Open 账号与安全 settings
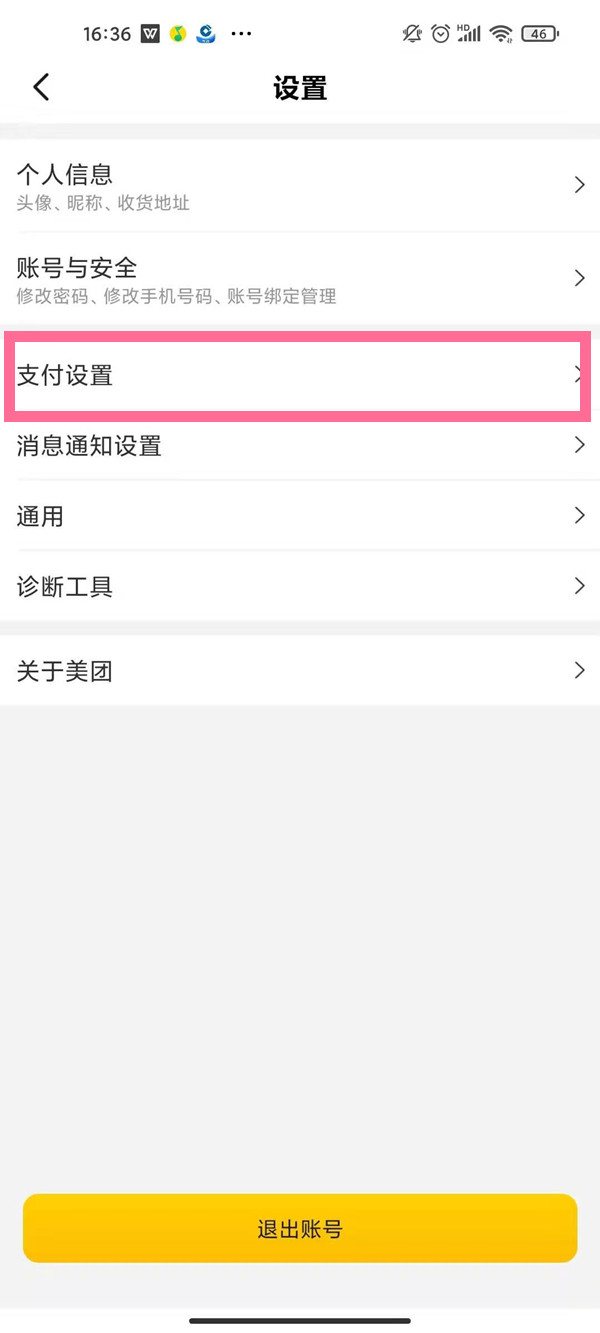This screenshot has height=1333, width=600. [300, 279]
